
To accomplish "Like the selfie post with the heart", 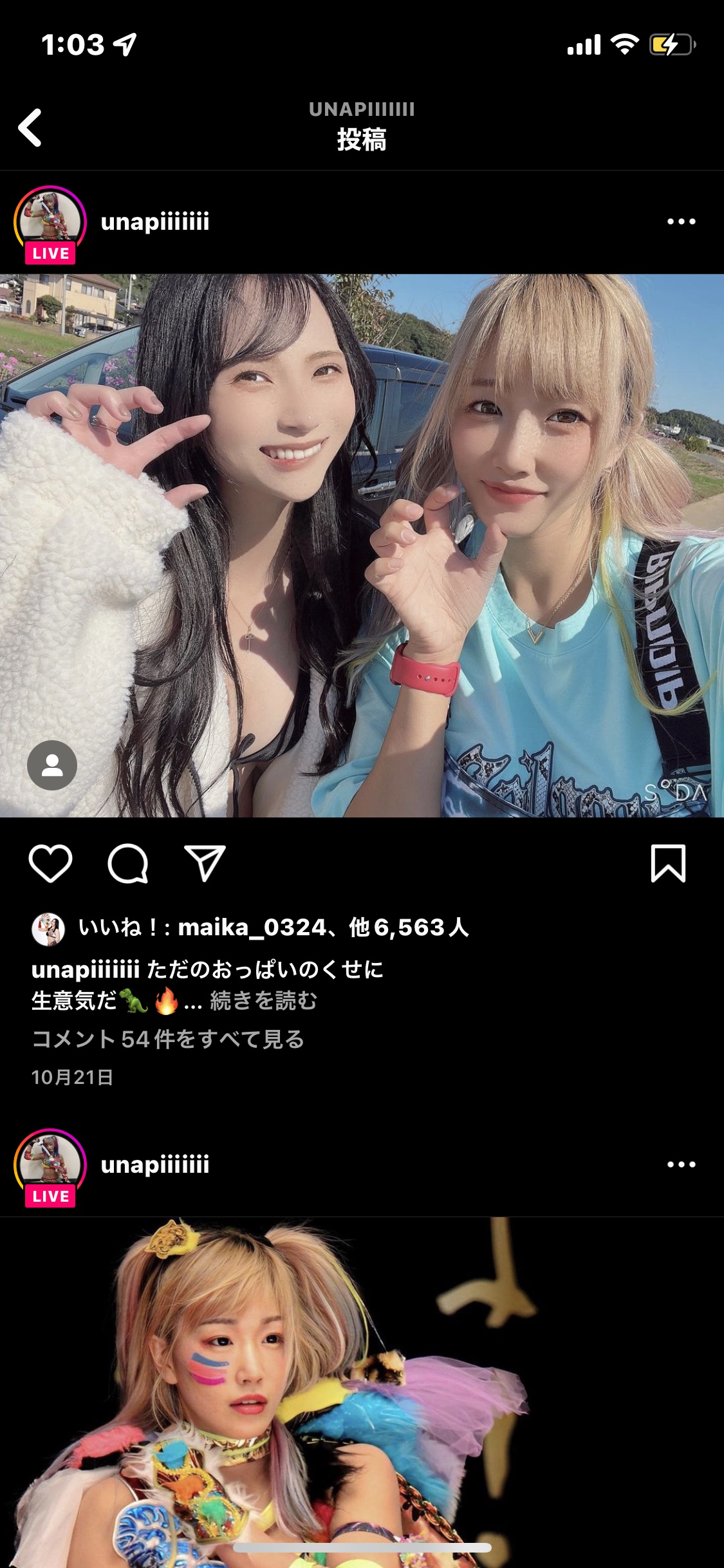I will pyautogui.click(x=50, y=863).
